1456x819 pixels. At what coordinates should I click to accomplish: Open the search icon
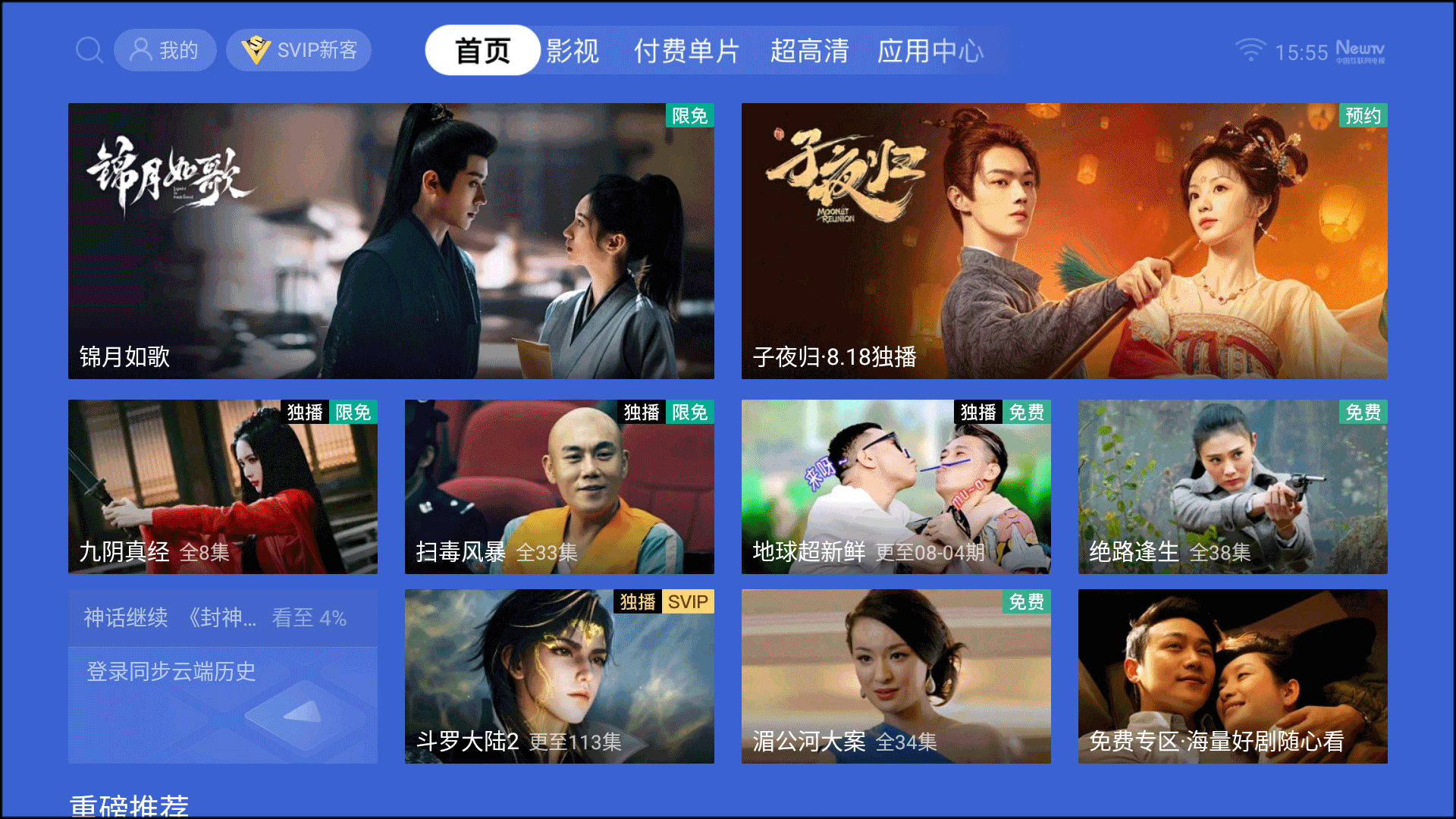(89, 51)
